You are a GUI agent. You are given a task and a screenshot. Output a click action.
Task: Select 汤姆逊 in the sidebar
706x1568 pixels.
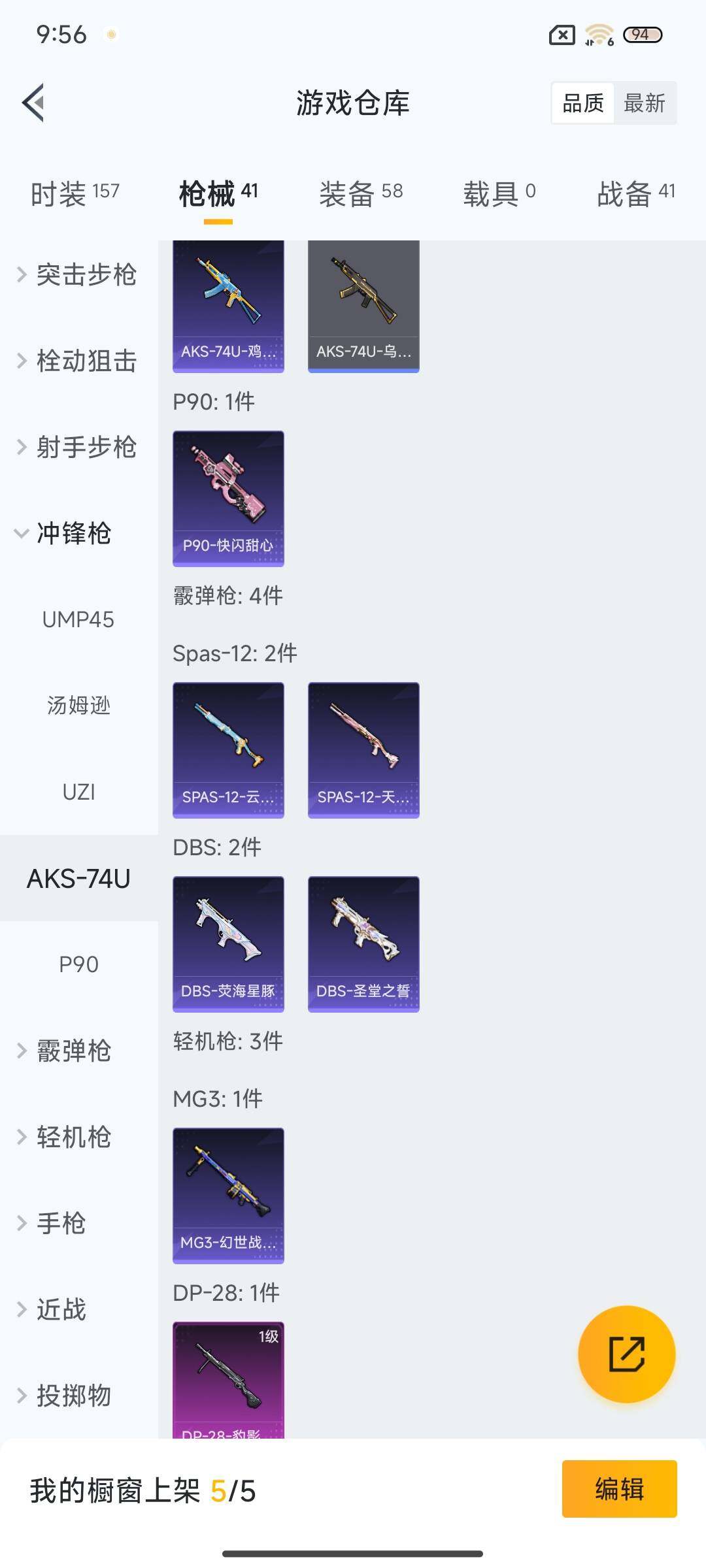(78, 706)
